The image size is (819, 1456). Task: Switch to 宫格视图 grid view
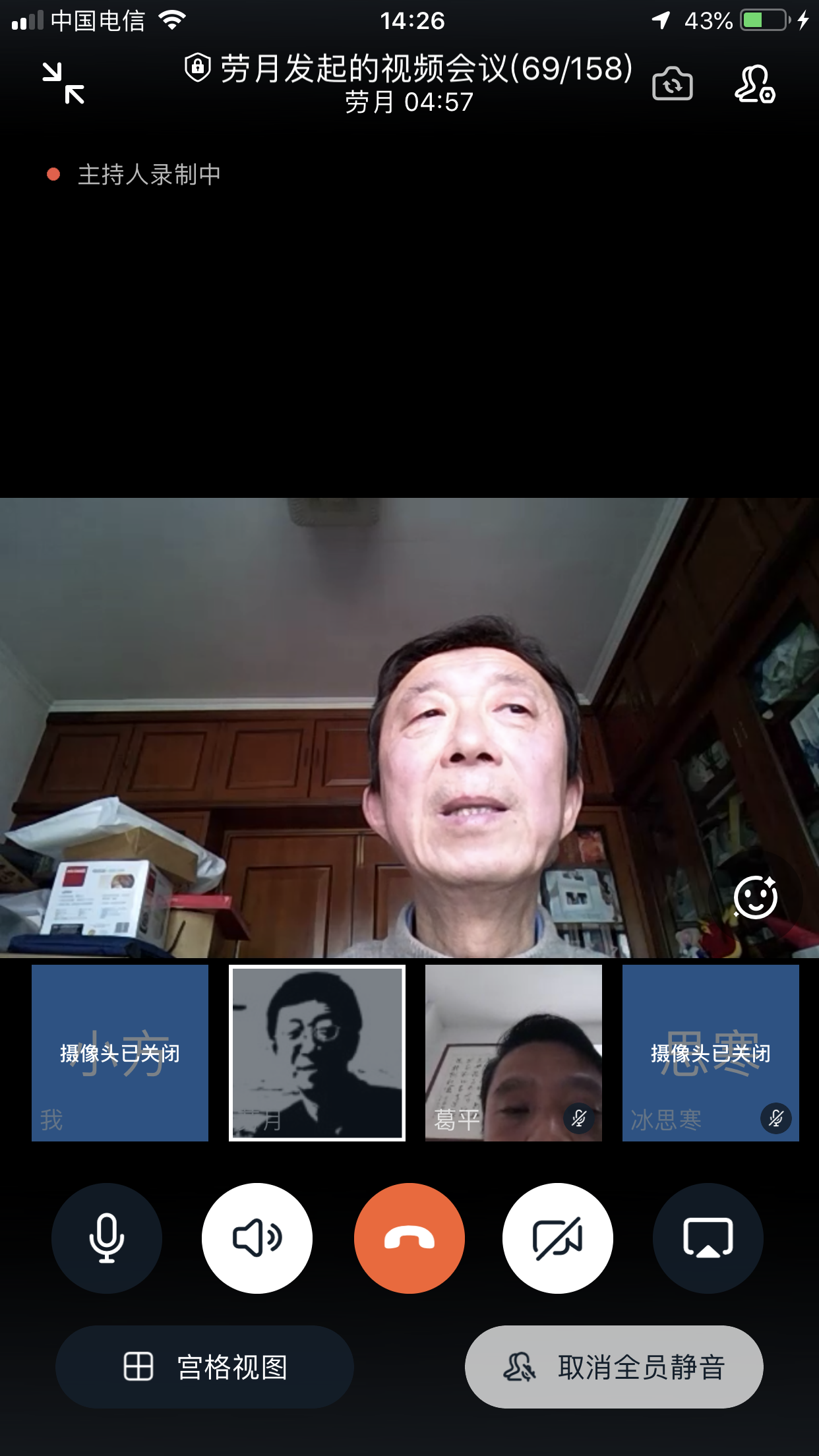[204, 1366]
